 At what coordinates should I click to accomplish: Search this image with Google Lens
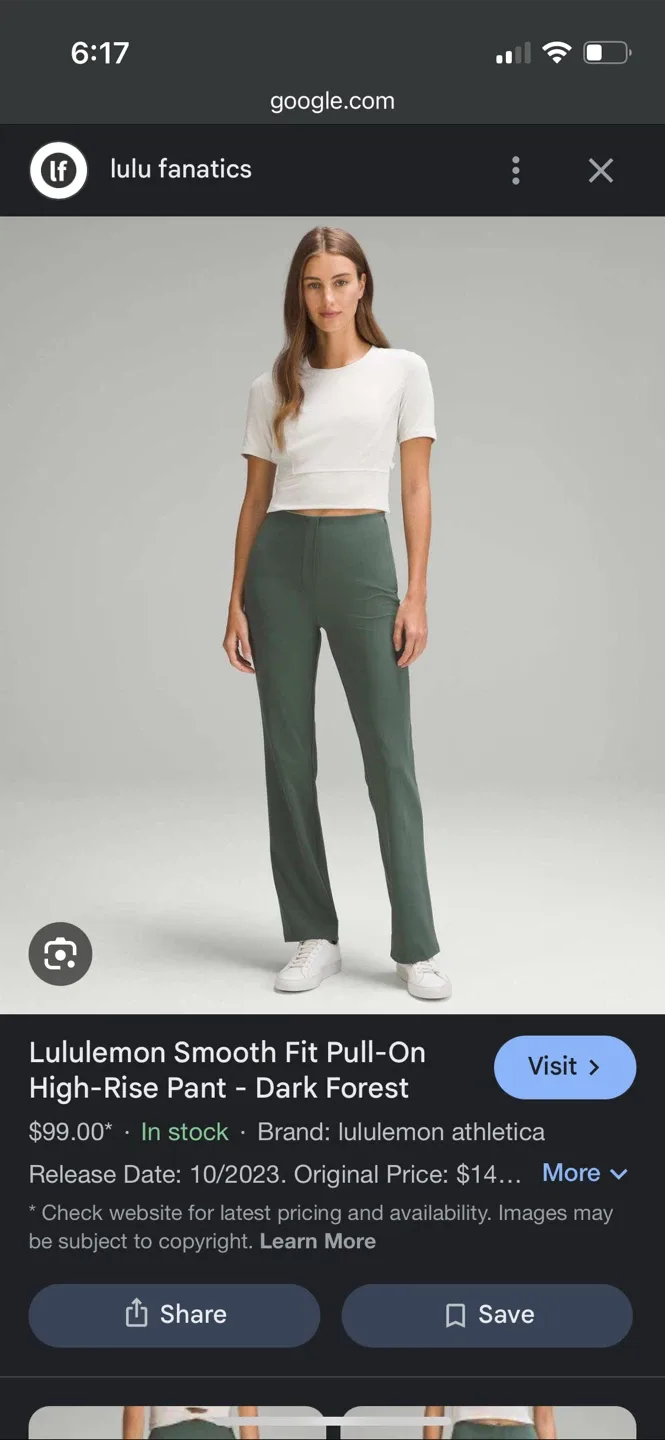60,954
